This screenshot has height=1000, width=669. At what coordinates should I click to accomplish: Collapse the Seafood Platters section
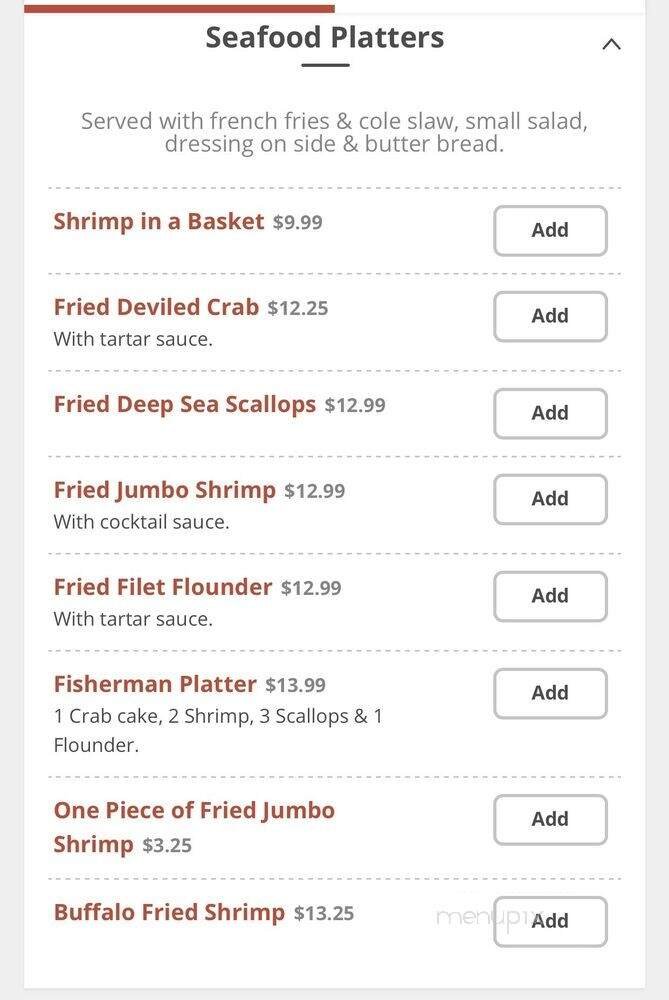(x=611, y=43)
